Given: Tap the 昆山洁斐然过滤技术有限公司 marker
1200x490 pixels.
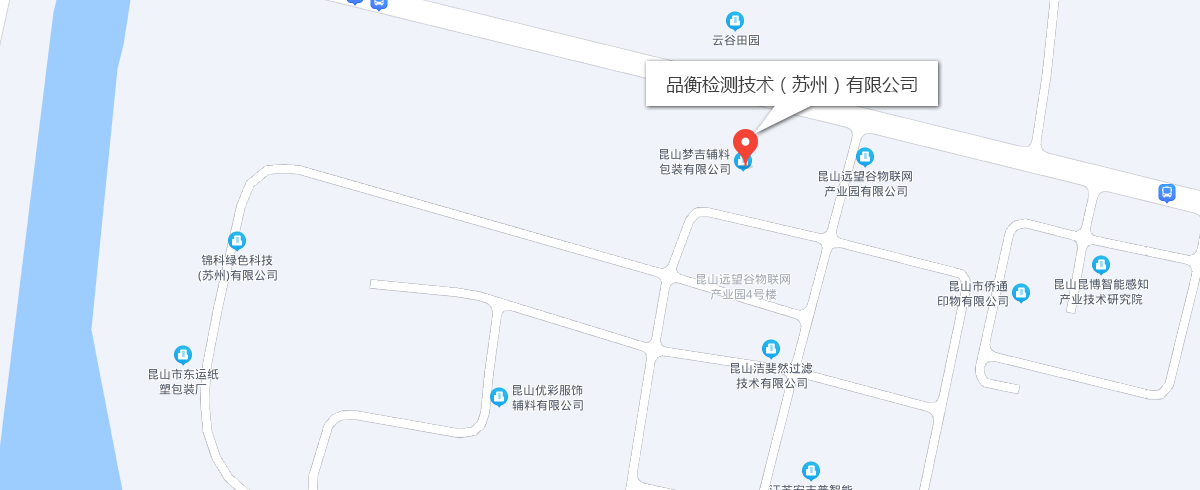Looking at the screenshot, I should [x=771, y=348].
